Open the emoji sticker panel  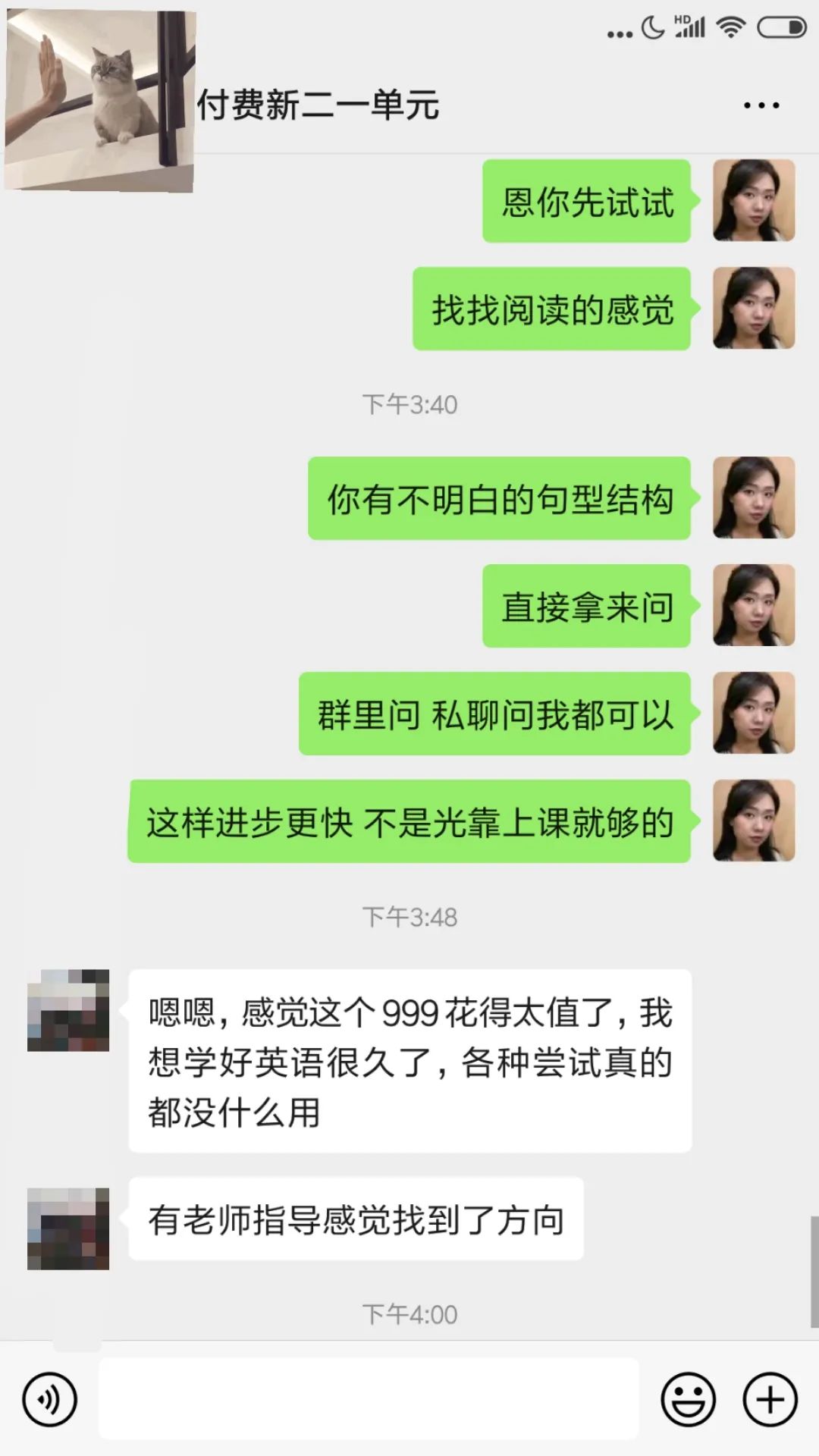click(688, 1399)
